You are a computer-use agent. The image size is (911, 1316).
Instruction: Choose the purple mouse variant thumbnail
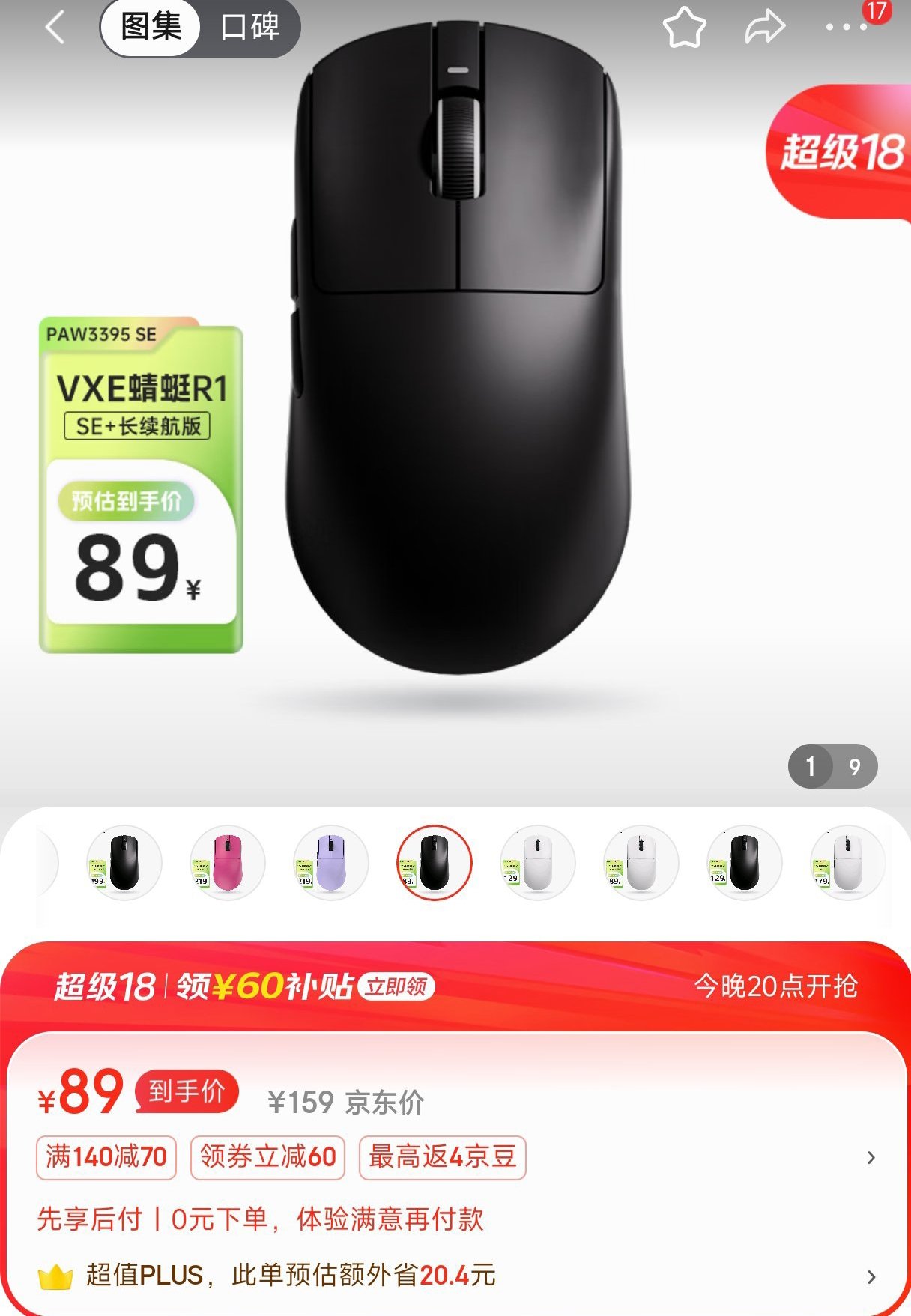coord(331,863)
